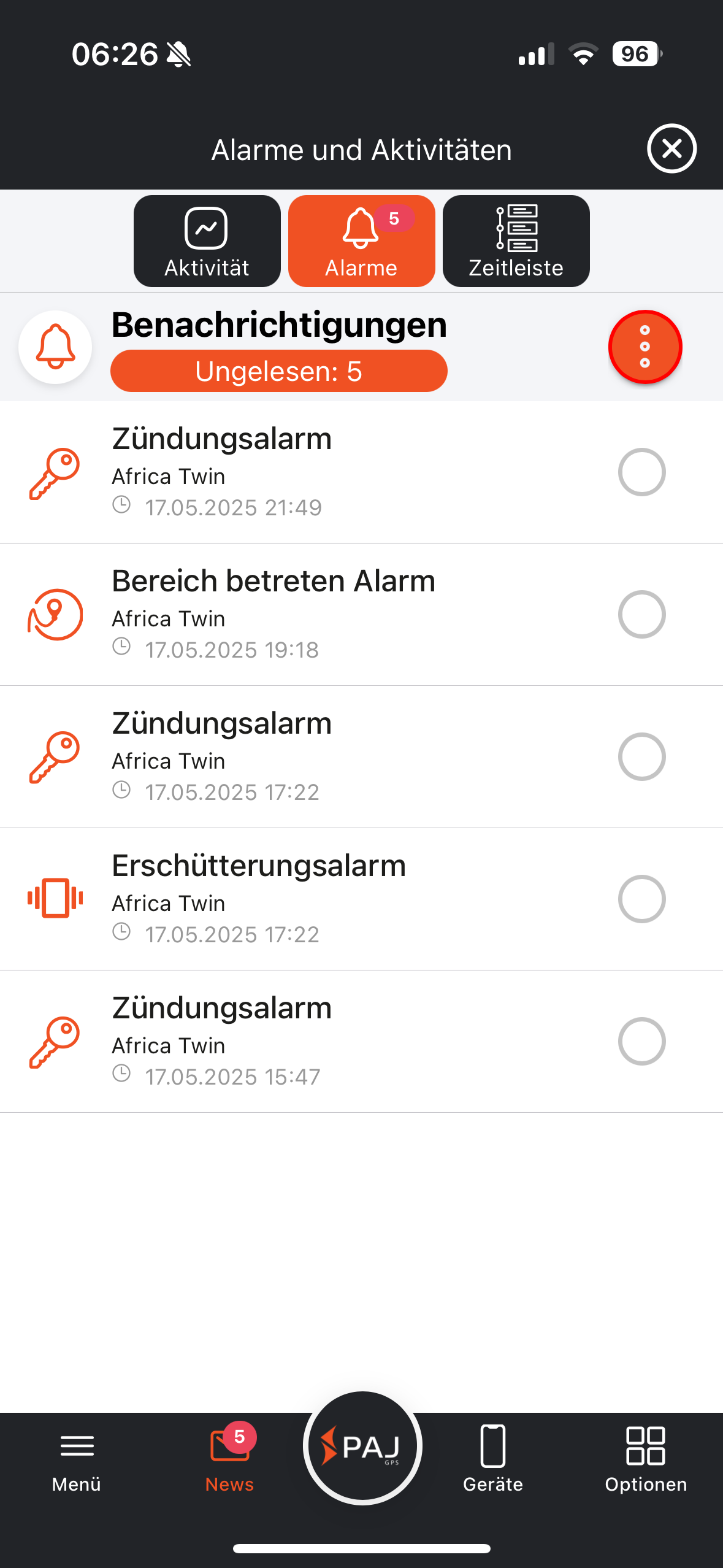The height and width of the screenshot is (1568, 723).
Task: Mark the Bereich betreten Alarm circle
Action: [641, 615]
